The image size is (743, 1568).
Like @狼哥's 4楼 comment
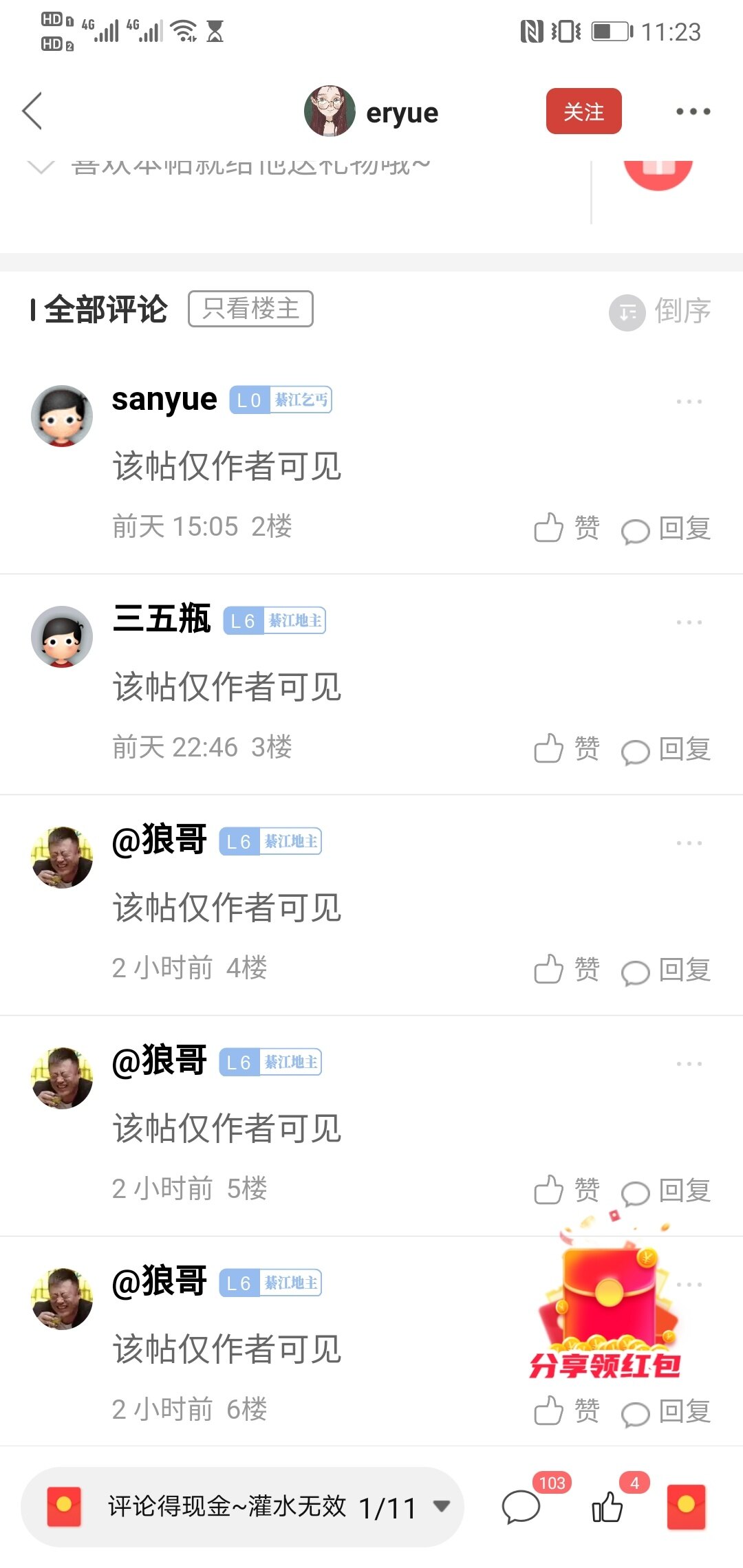click(567, 970)
